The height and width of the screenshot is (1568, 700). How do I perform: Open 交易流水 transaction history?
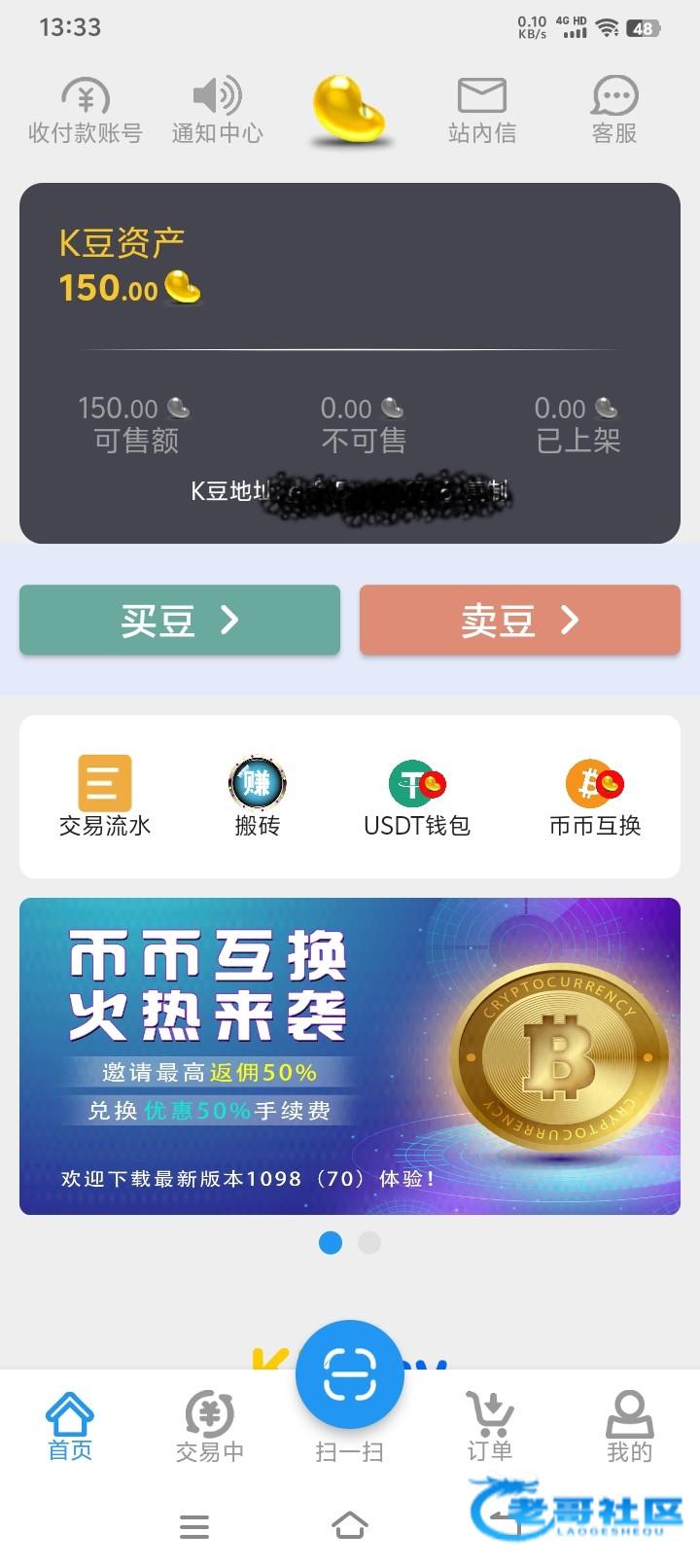[105, 797]
